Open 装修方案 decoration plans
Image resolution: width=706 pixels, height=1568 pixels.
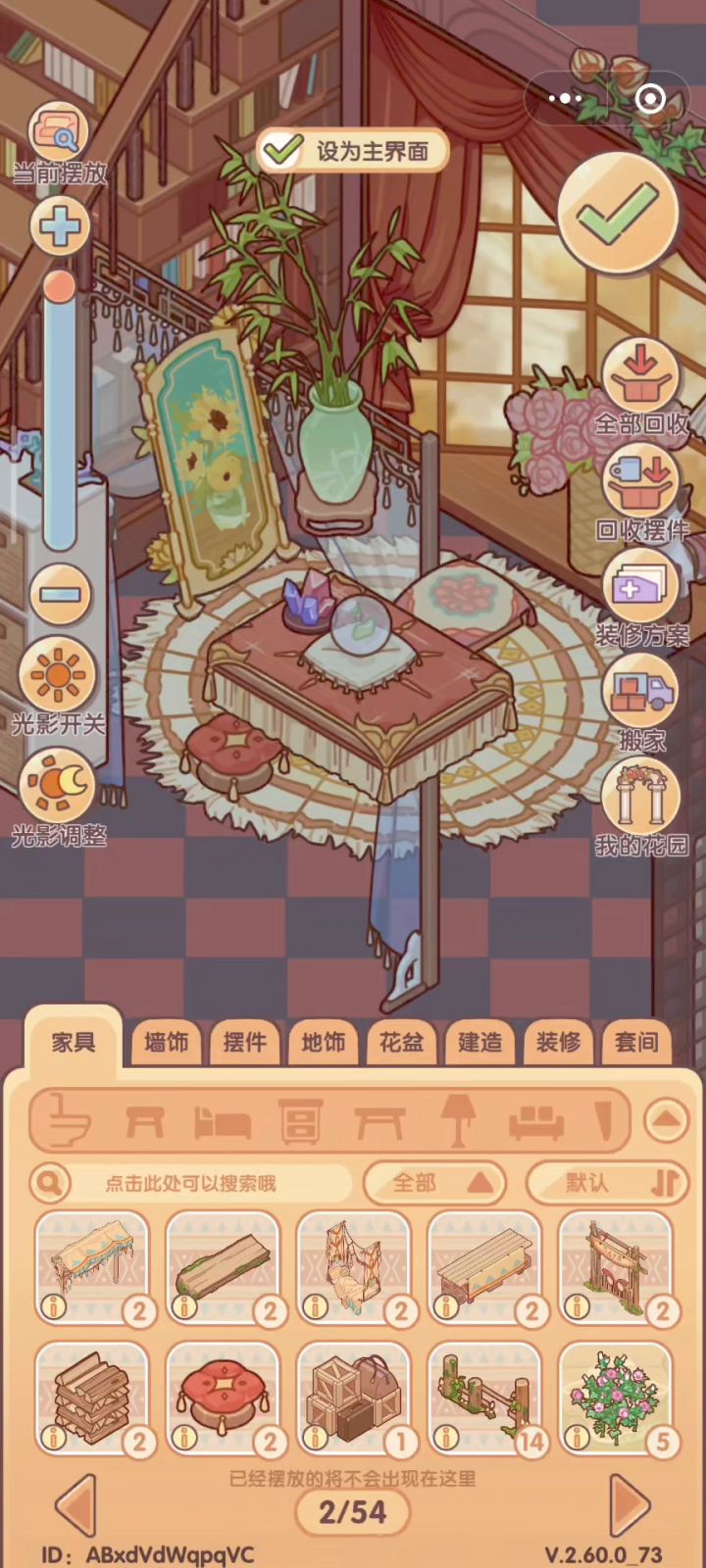coord(642,598)
